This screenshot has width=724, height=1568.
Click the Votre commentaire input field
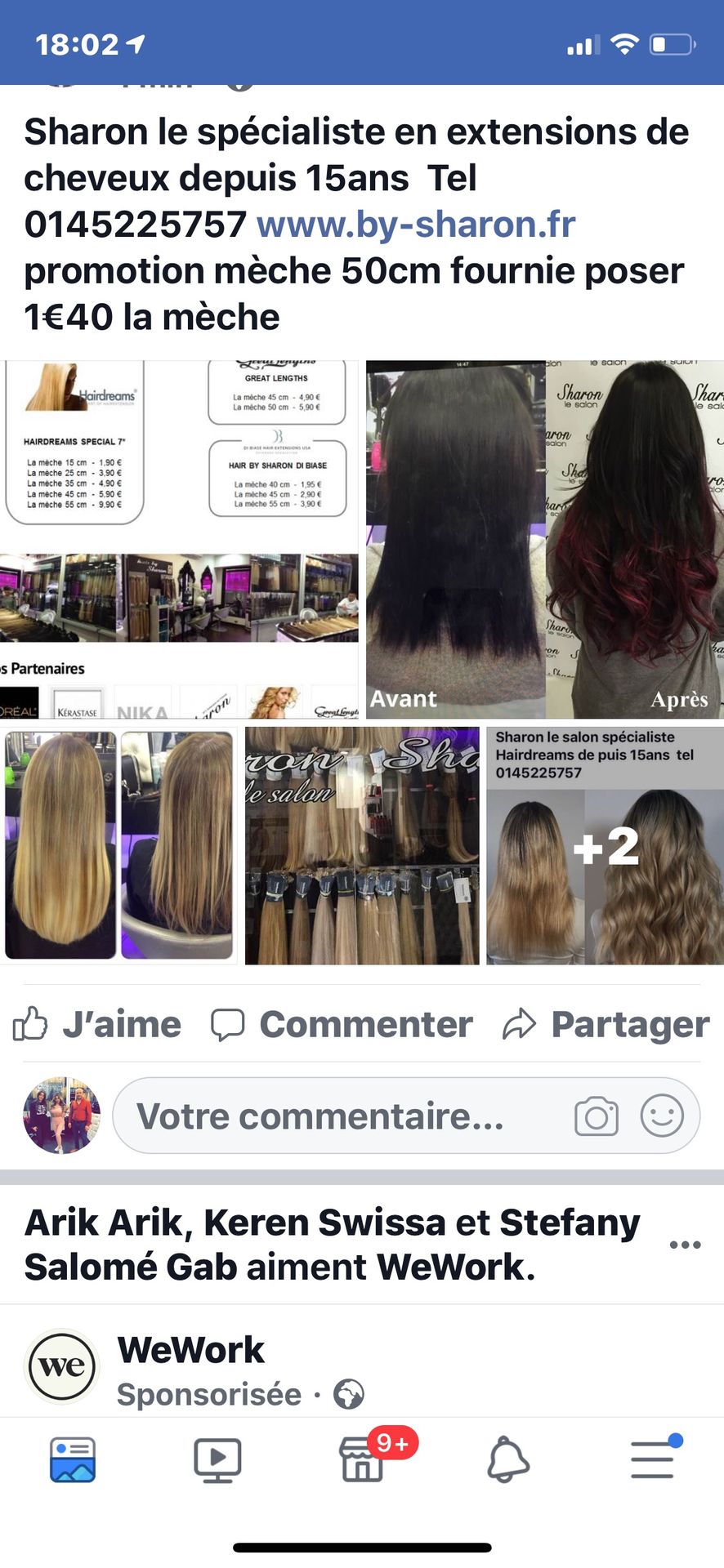point(325,1114)
